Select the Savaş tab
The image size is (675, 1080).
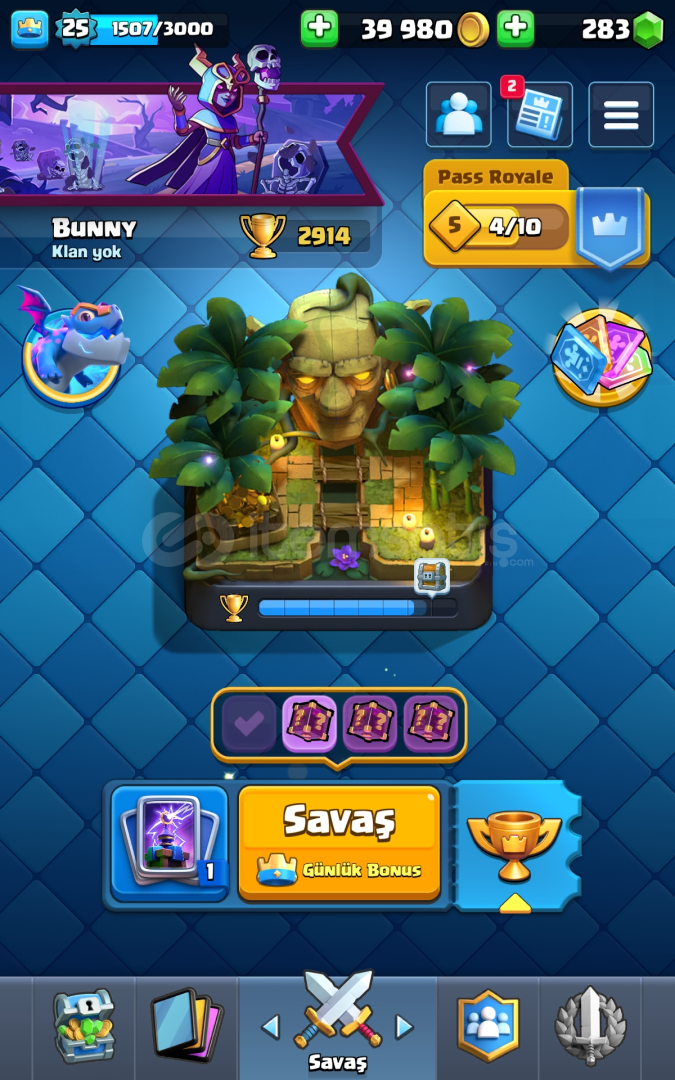point(338,1026)
